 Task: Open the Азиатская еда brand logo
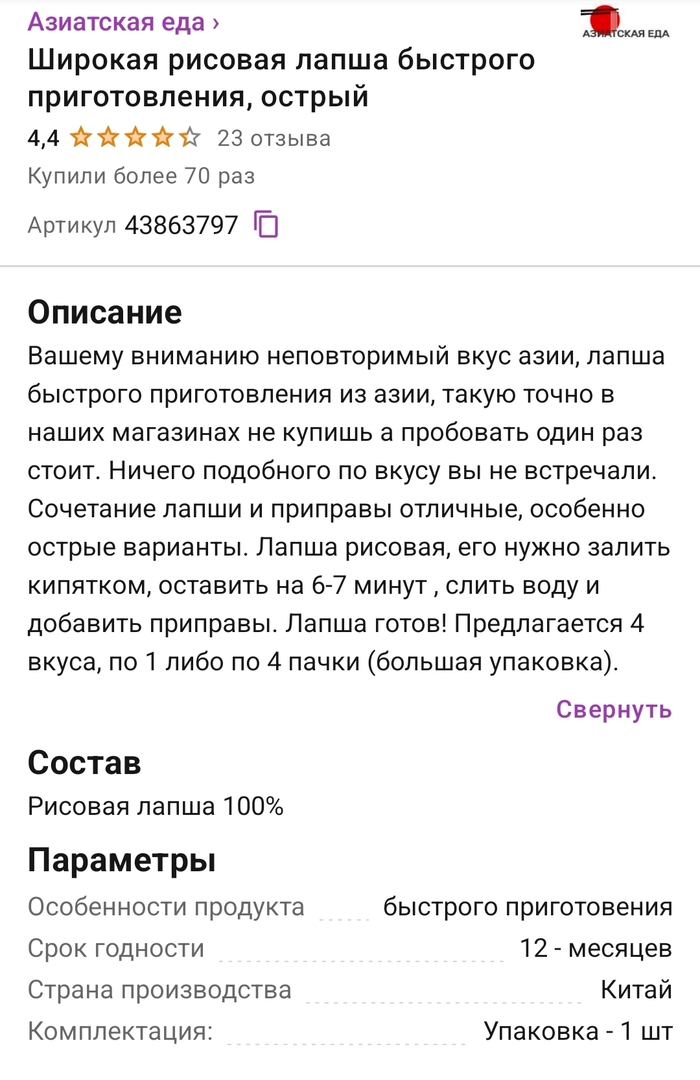(625, 24)
